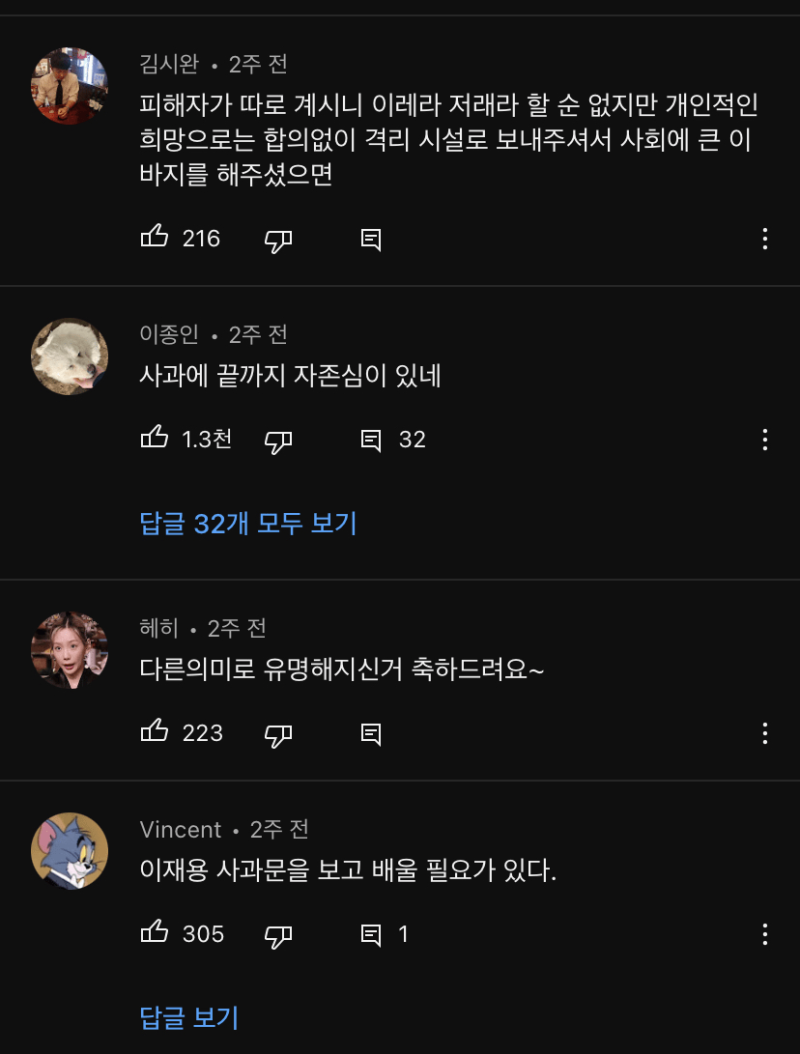This screenshot has height=1054, width=800.
Task: Expand 답글 32개 모두 보기
Action: (248, 523)
